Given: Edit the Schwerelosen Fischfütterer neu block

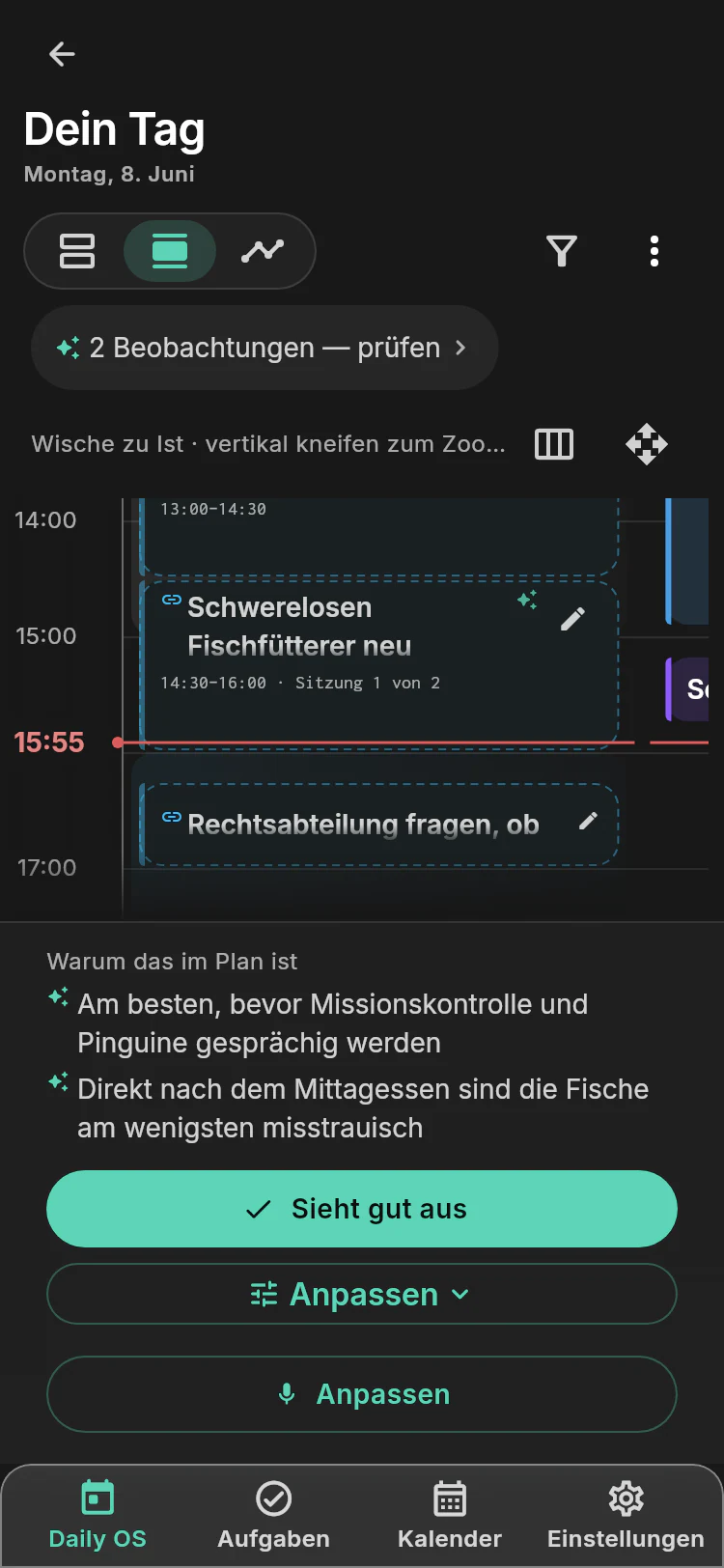Looking at the screenshot, I should coord(572,619).
